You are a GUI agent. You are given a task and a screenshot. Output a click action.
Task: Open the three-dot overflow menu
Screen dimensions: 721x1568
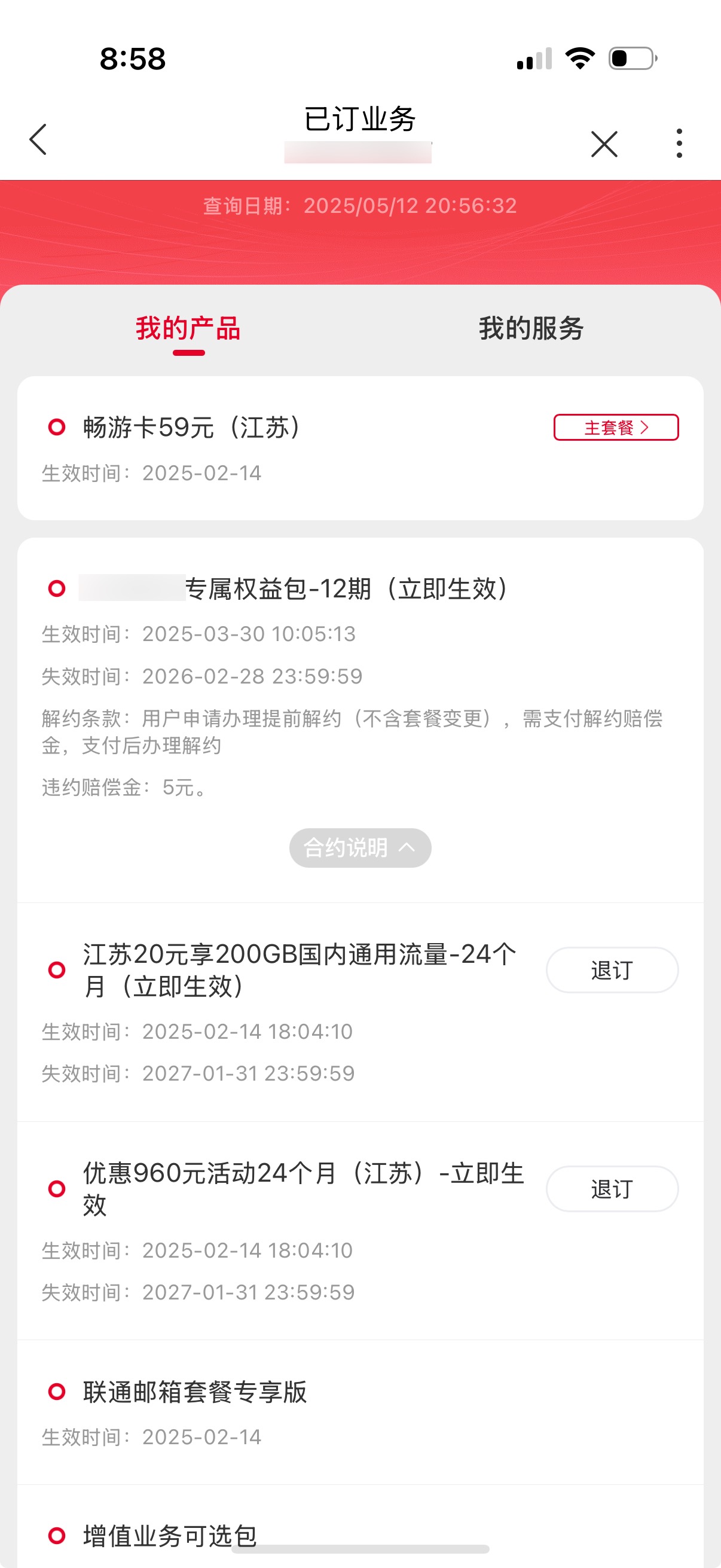679,144
